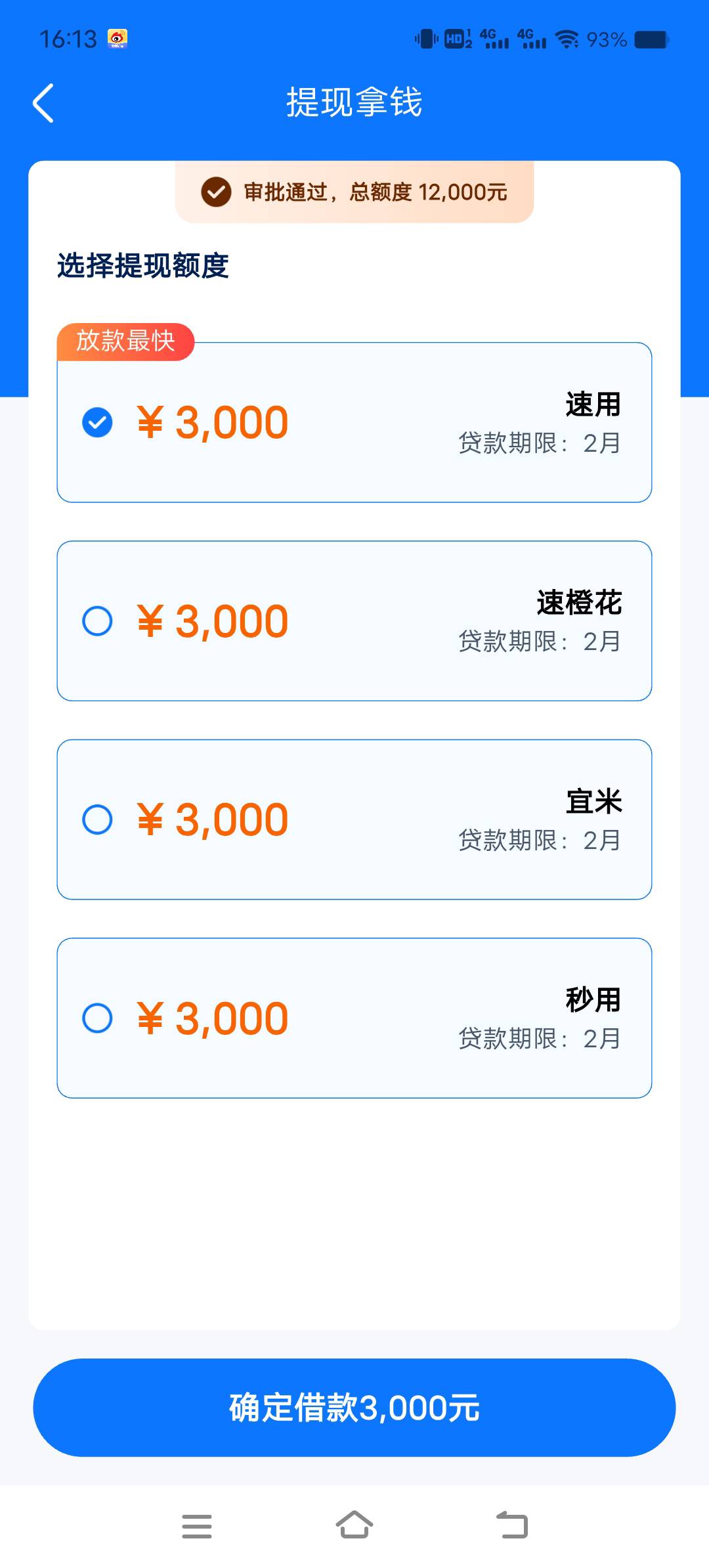
Task: Tap the system home button
Action: point(354,1525)
